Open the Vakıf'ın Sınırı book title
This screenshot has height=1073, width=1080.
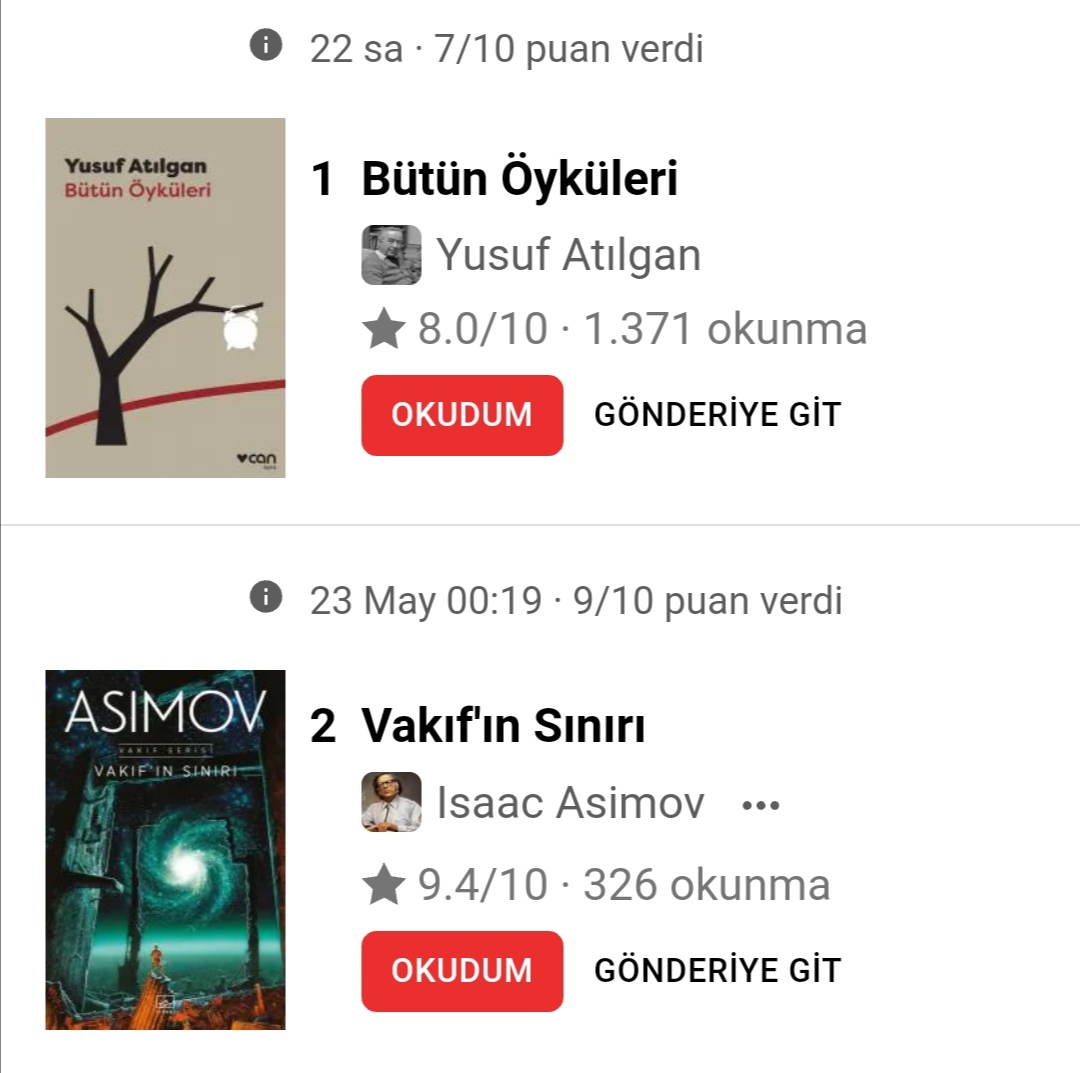pos(503,727)
